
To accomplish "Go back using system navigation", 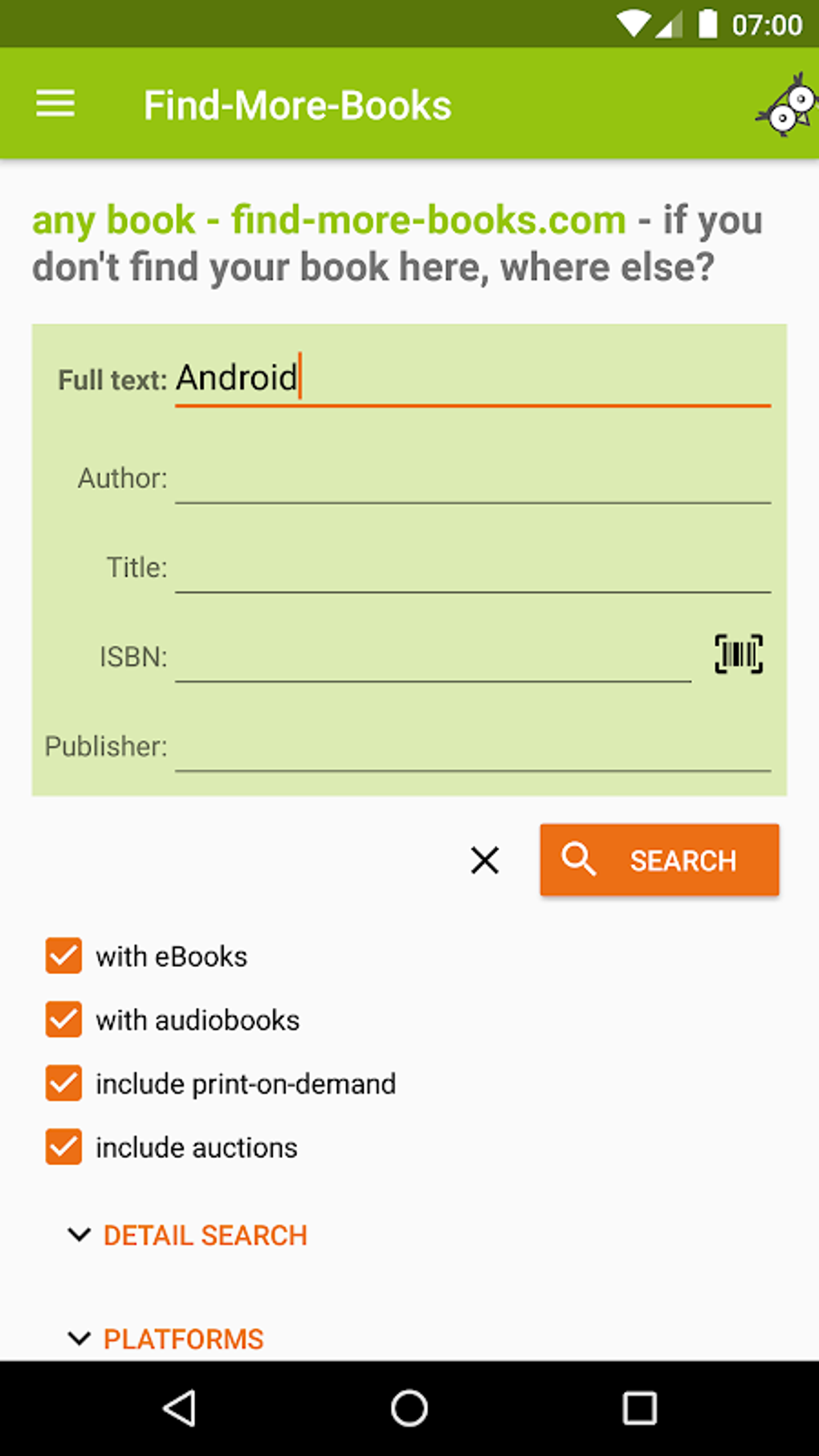I will tap(180, 1408).
